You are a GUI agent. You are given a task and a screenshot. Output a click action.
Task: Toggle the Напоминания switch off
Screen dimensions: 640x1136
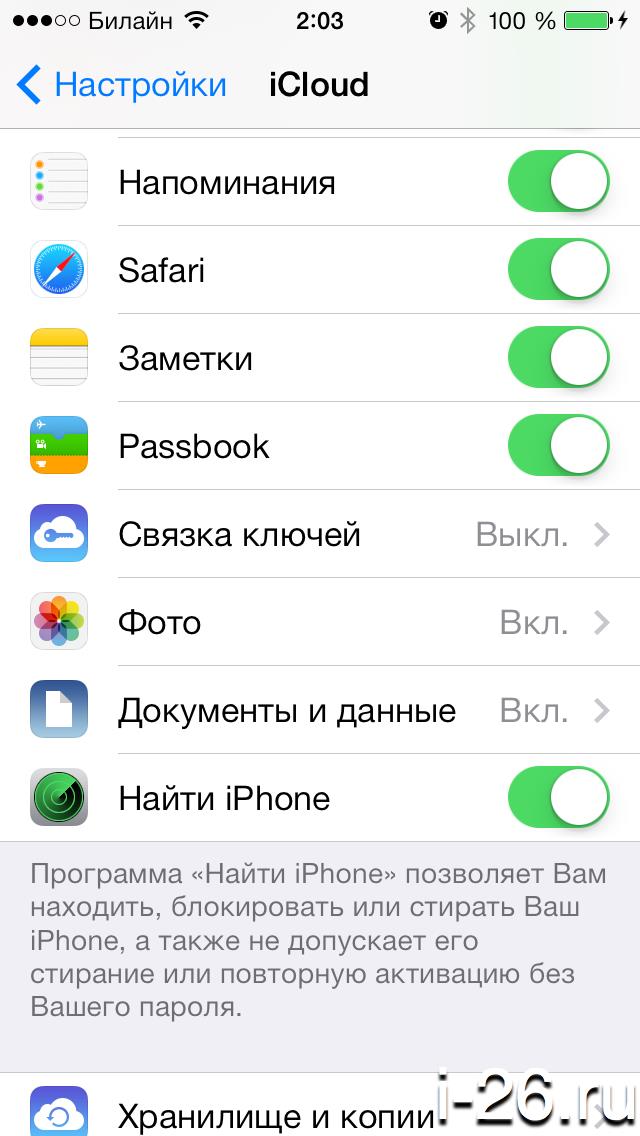coord(558,182)
